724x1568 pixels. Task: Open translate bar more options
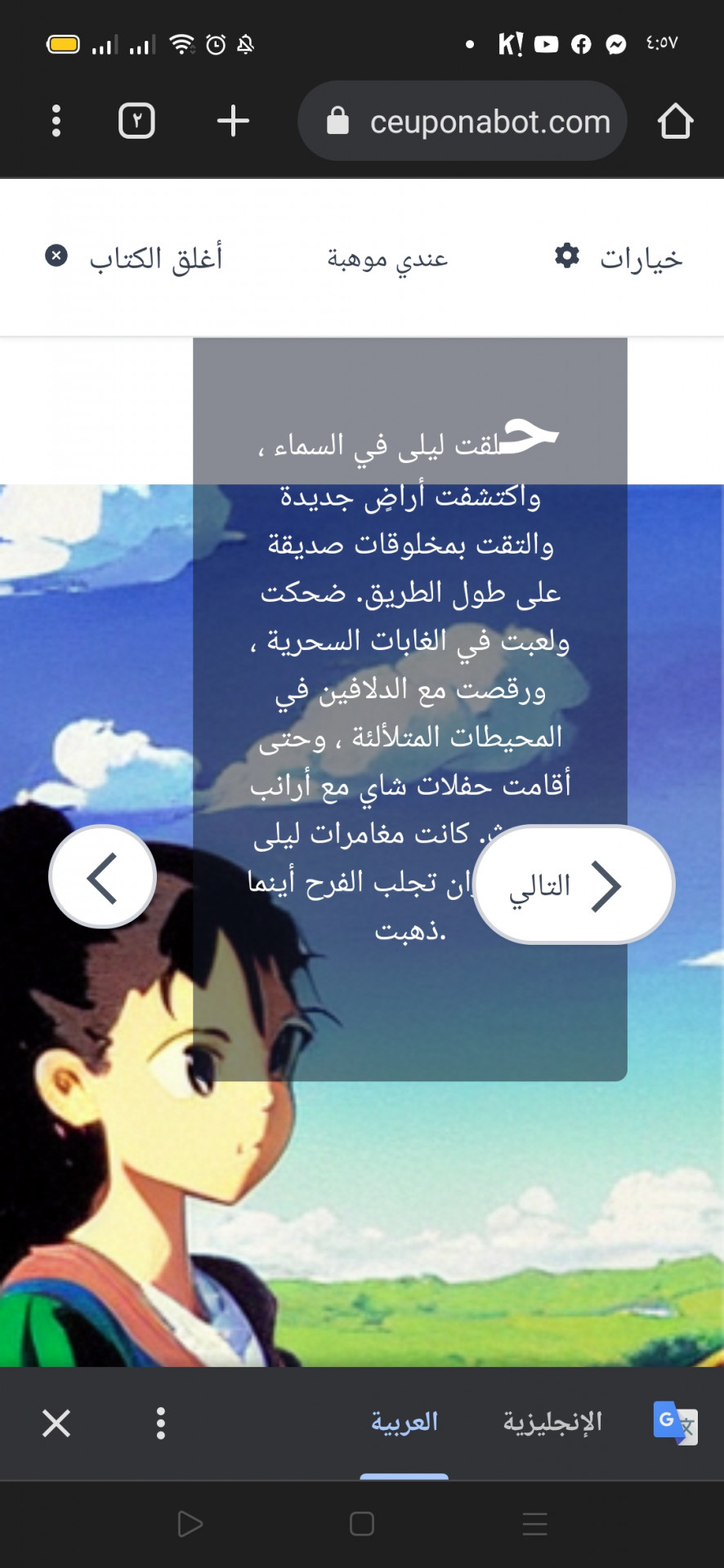click(161, 1423)
